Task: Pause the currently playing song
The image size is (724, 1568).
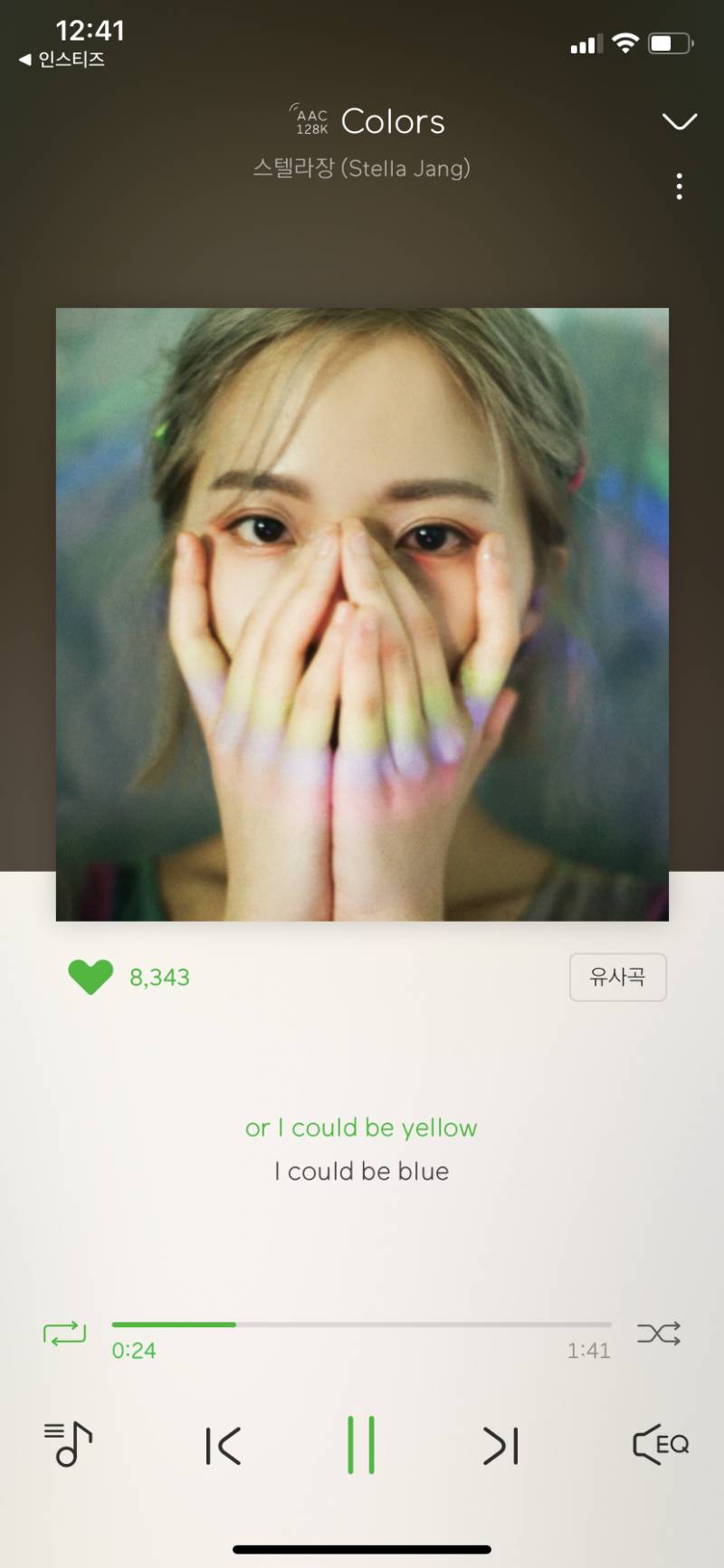Action: (362, 1445)
